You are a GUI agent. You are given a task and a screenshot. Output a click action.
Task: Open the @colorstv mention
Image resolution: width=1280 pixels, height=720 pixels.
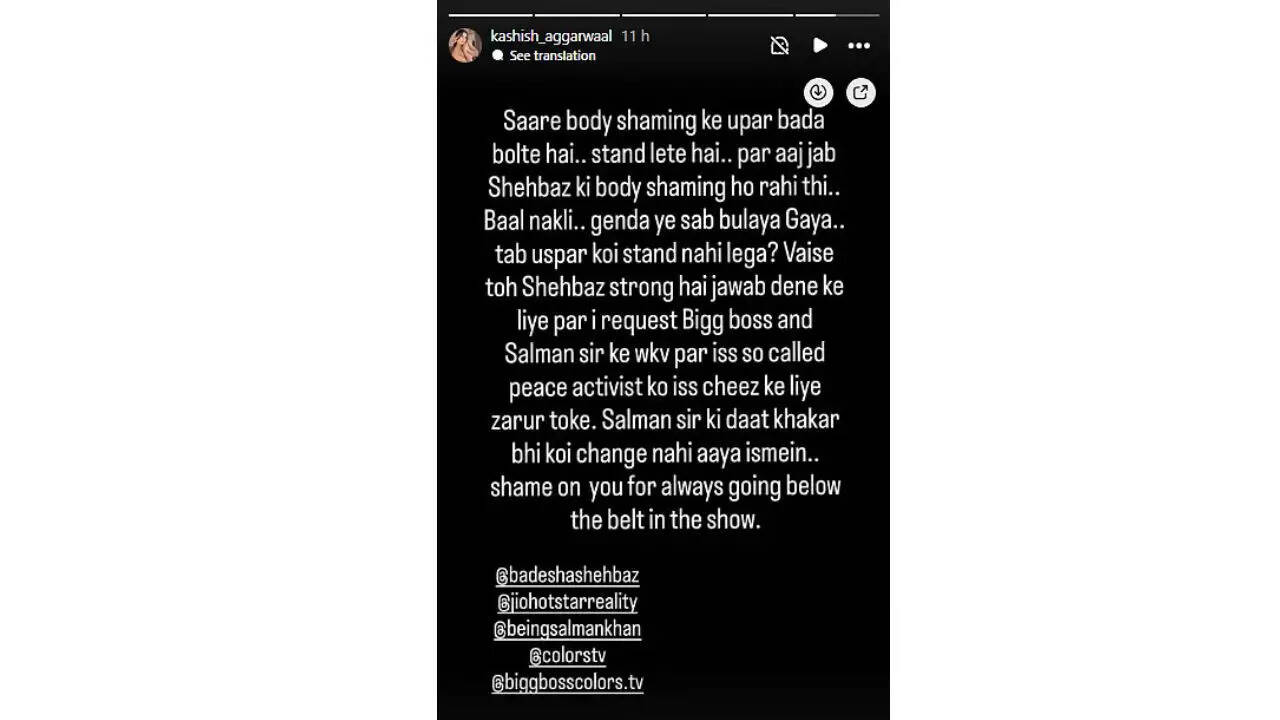(567, 656)
